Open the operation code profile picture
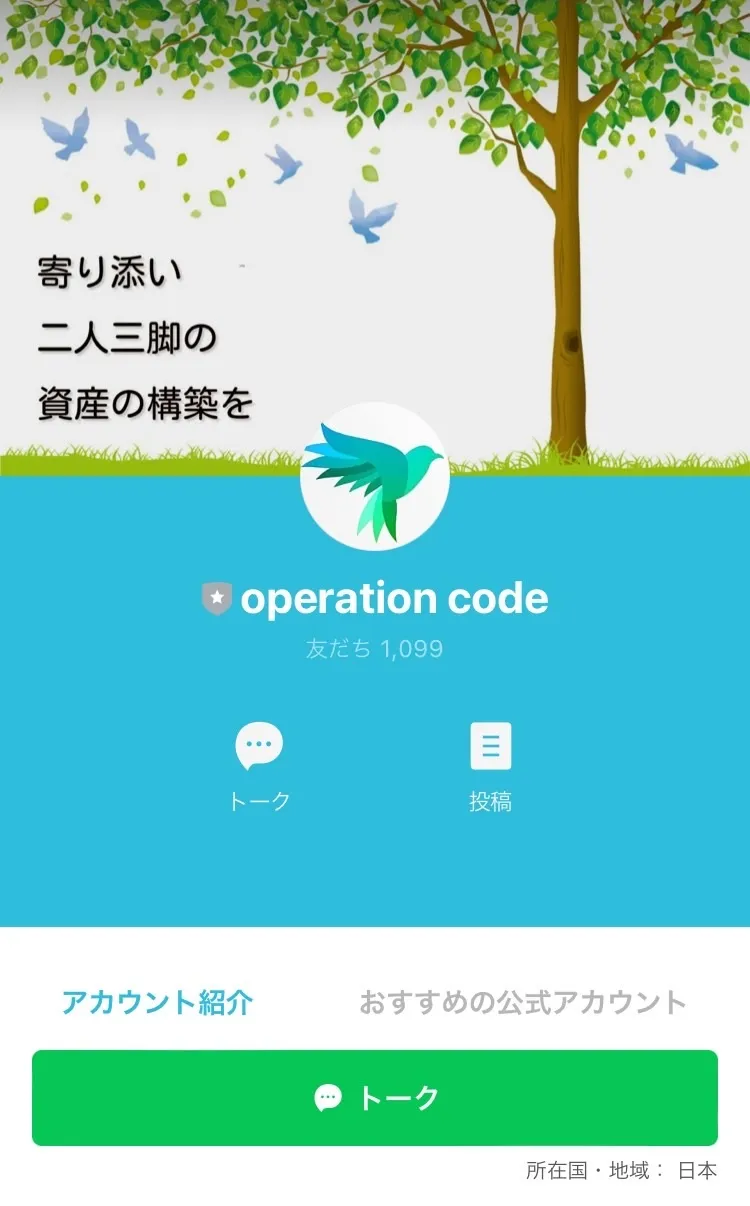Image resolution: width=750 pixels, height=1206 pixels. (375, 477)
